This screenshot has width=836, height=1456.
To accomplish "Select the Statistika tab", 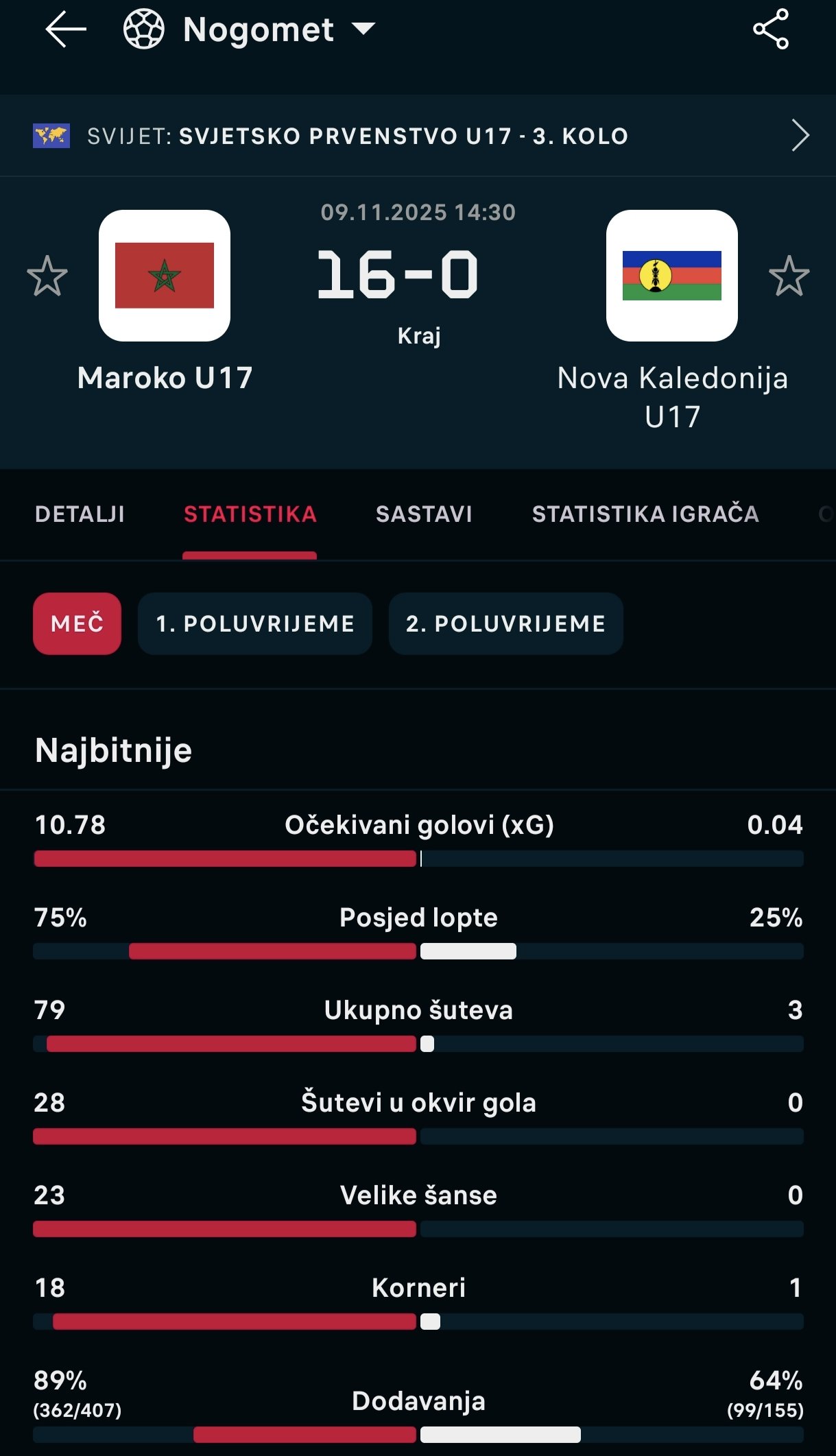I will (x=250, y=514).
